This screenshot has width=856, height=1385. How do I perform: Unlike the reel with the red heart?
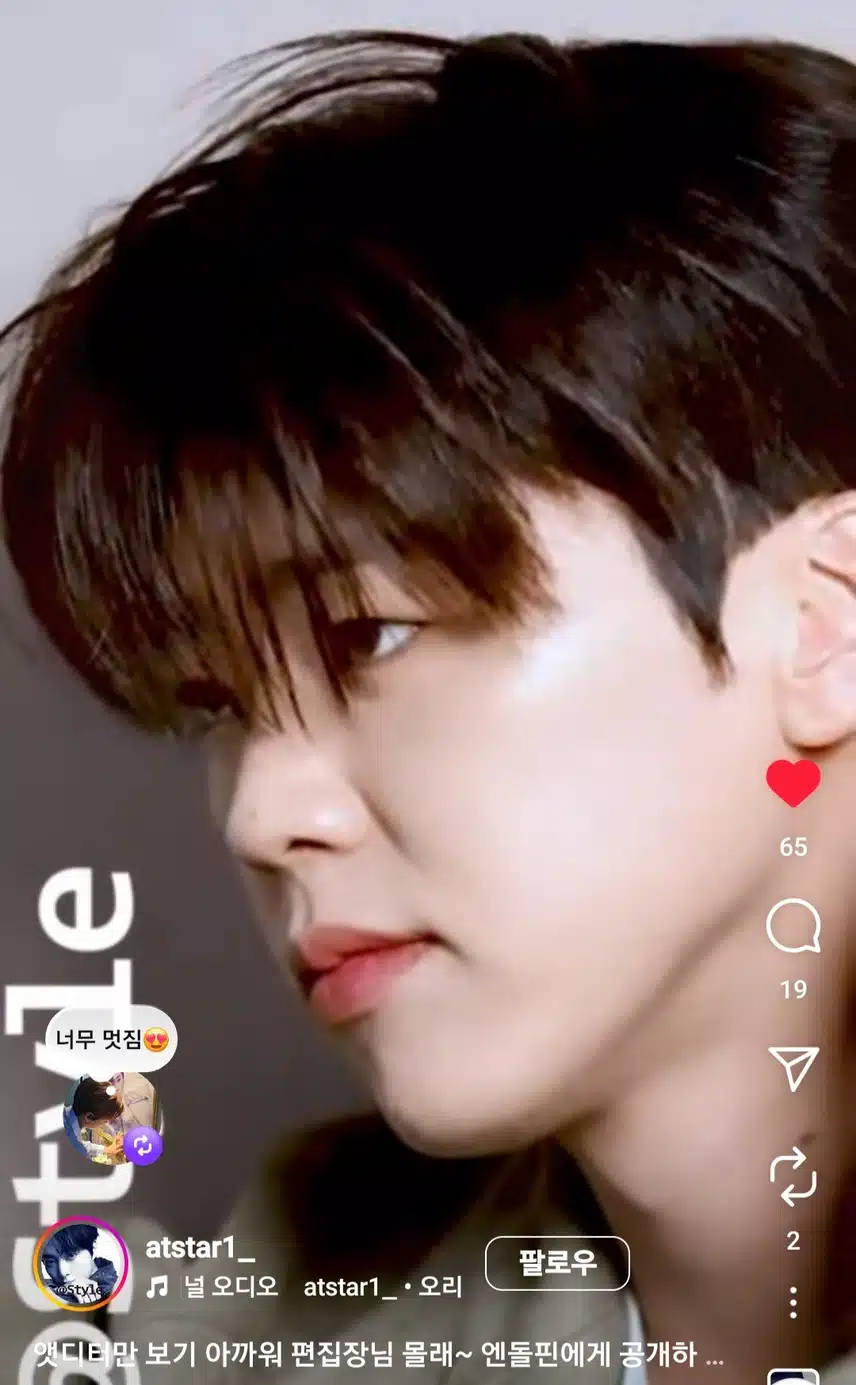(x=793, y=784)
